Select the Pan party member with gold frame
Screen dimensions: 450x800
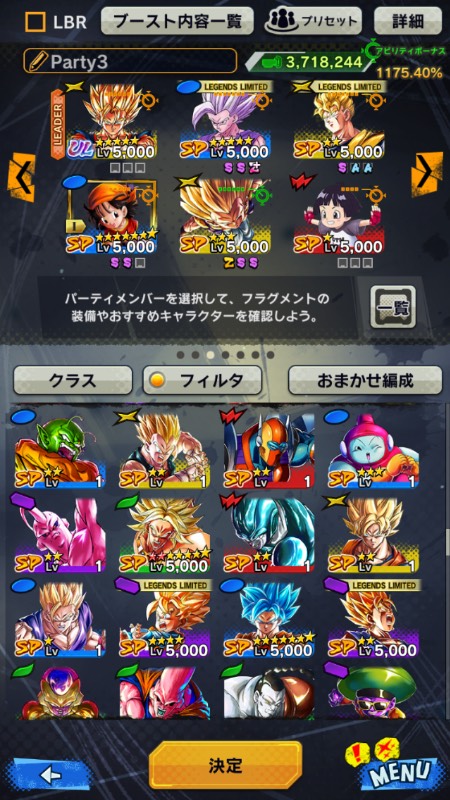[111, 217]
